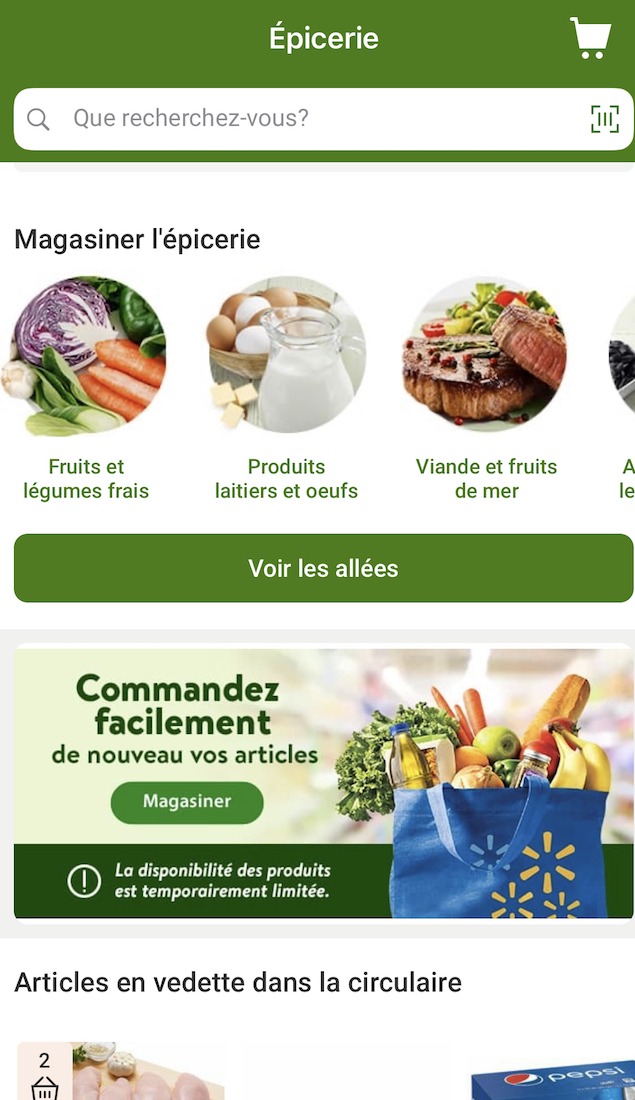The height and width of the screenshot is (1100, 635).
Task: Open the shopping cart
Action: (590, 38)
